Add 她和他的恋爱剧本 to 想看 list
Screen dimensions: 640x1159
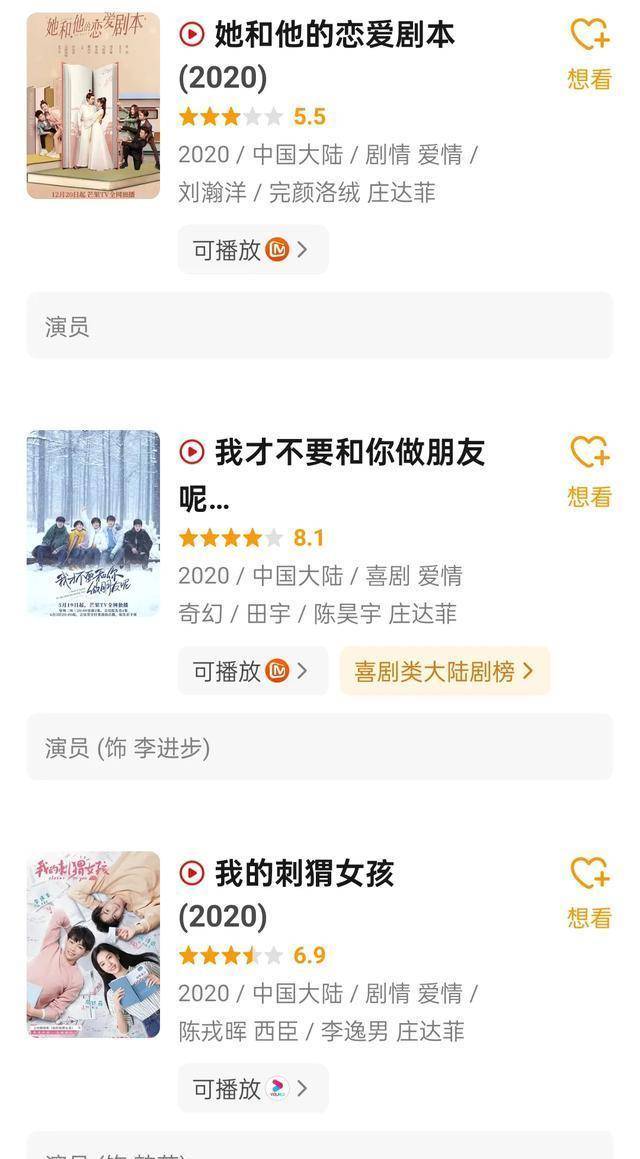tap(589, 55)
